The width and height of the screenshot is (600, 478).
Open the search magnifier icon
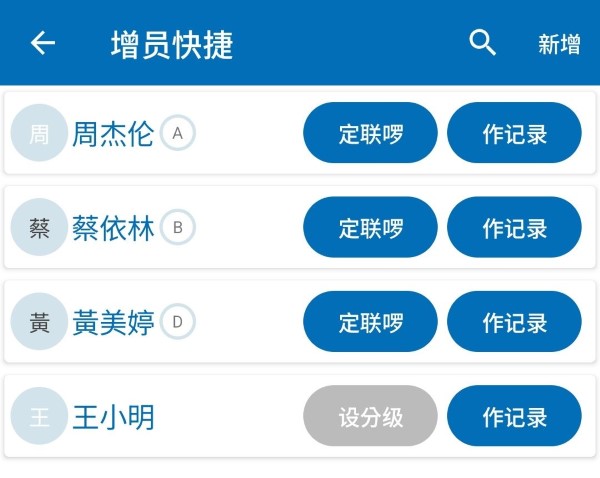(x=483, y=42)
